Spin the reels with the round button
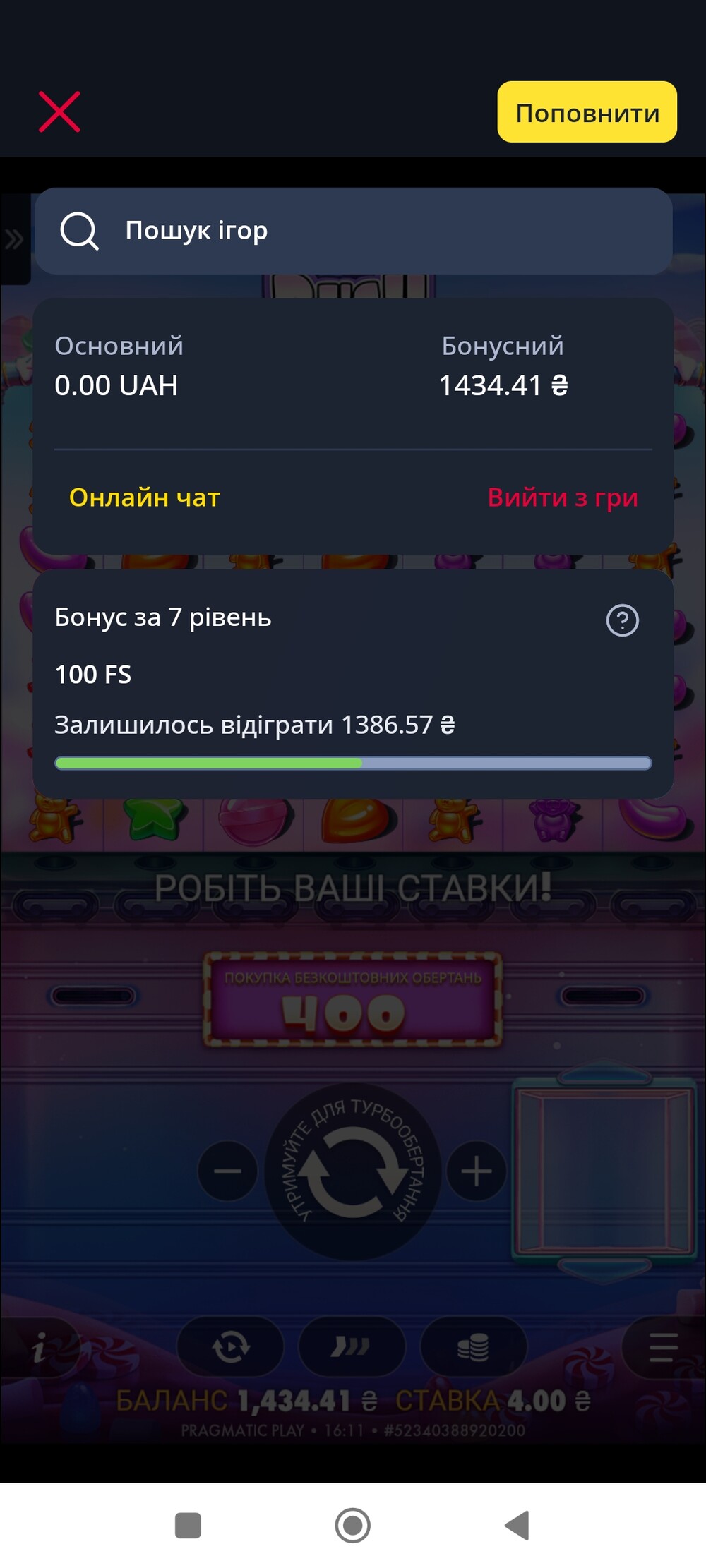Image resolution: width=706 pixels, height=1568 pixels. point(352,1171)
